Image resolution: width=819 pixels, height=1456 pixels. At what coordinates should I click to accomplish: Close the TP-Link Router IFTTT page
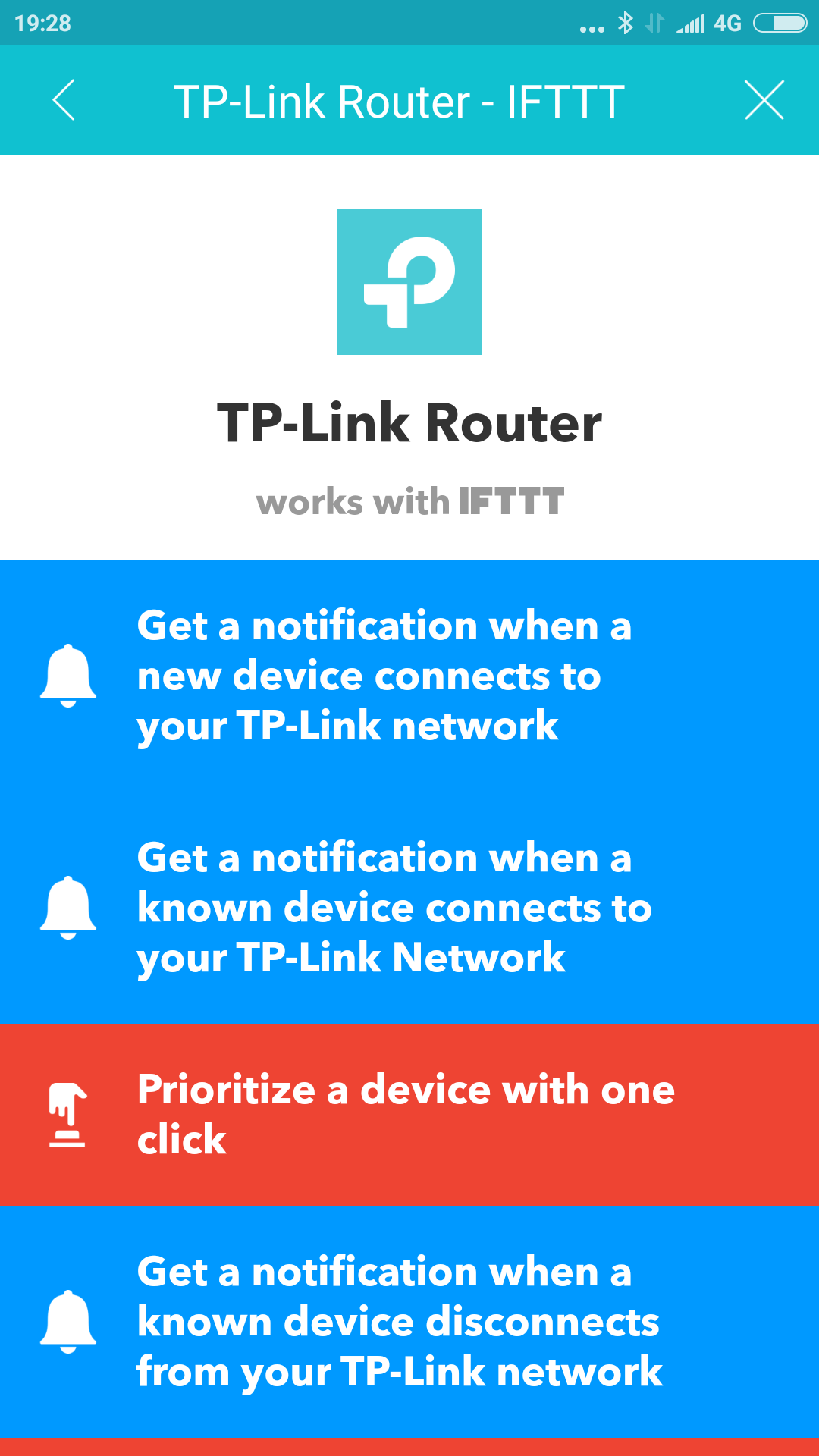(764, 100)
